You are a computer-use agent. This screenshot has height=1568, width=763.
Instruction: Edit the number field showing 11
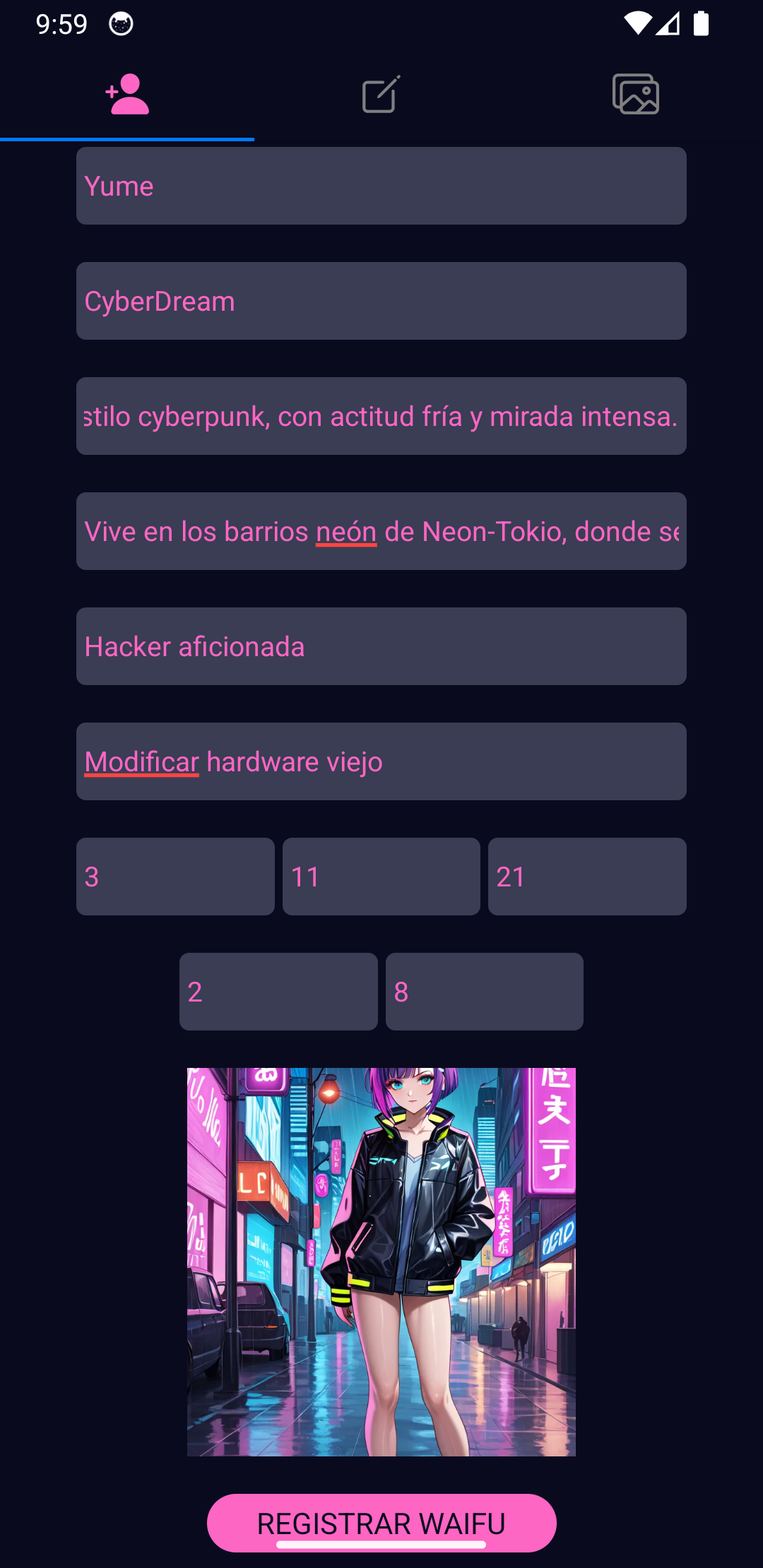(x=381, y=877)
